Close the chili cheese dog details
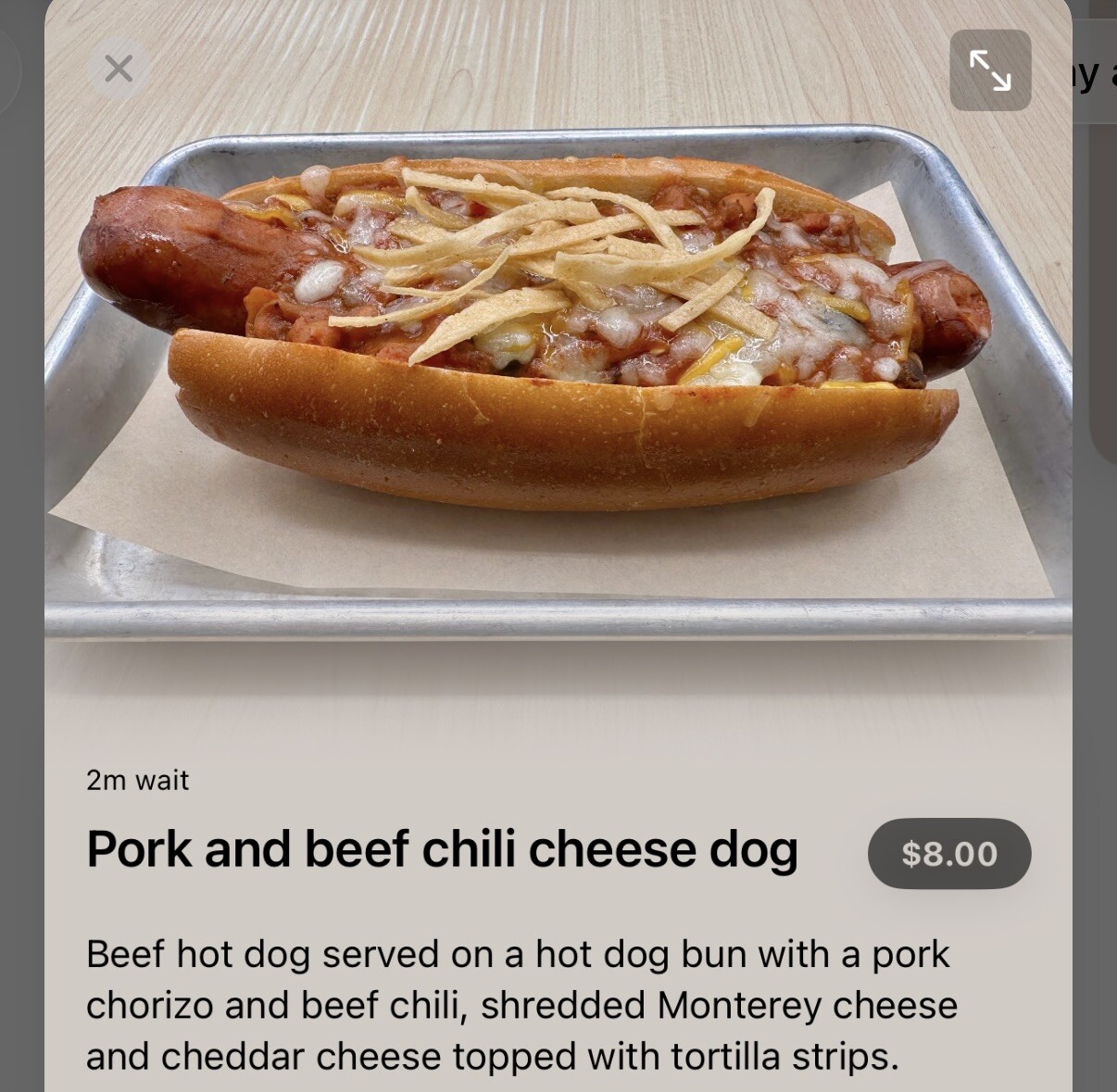The width and height of the screenshot is (1117, 1092). click(x=119, y=69)
